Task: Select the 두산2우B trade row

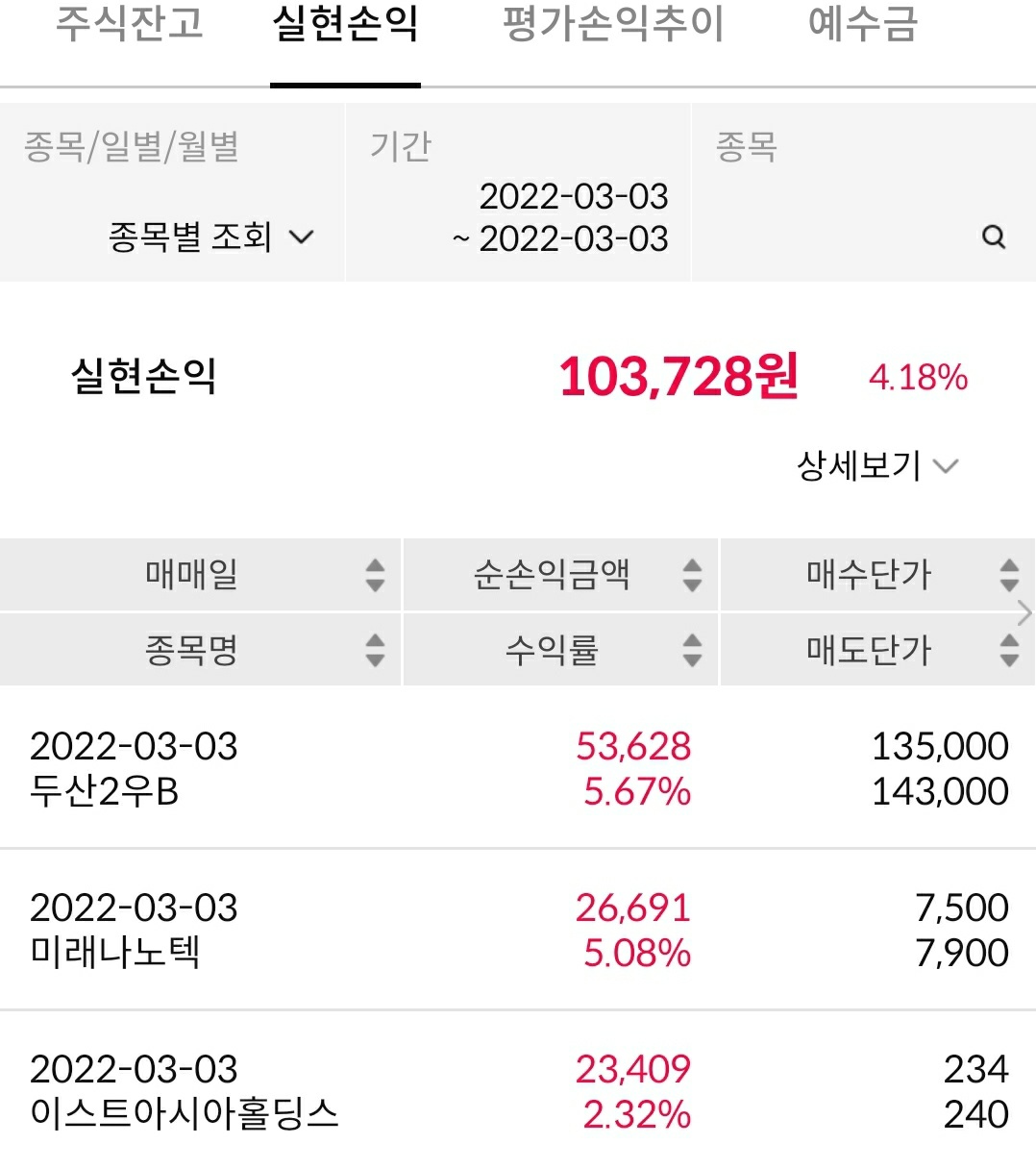Action: click(x=518, y=767)
